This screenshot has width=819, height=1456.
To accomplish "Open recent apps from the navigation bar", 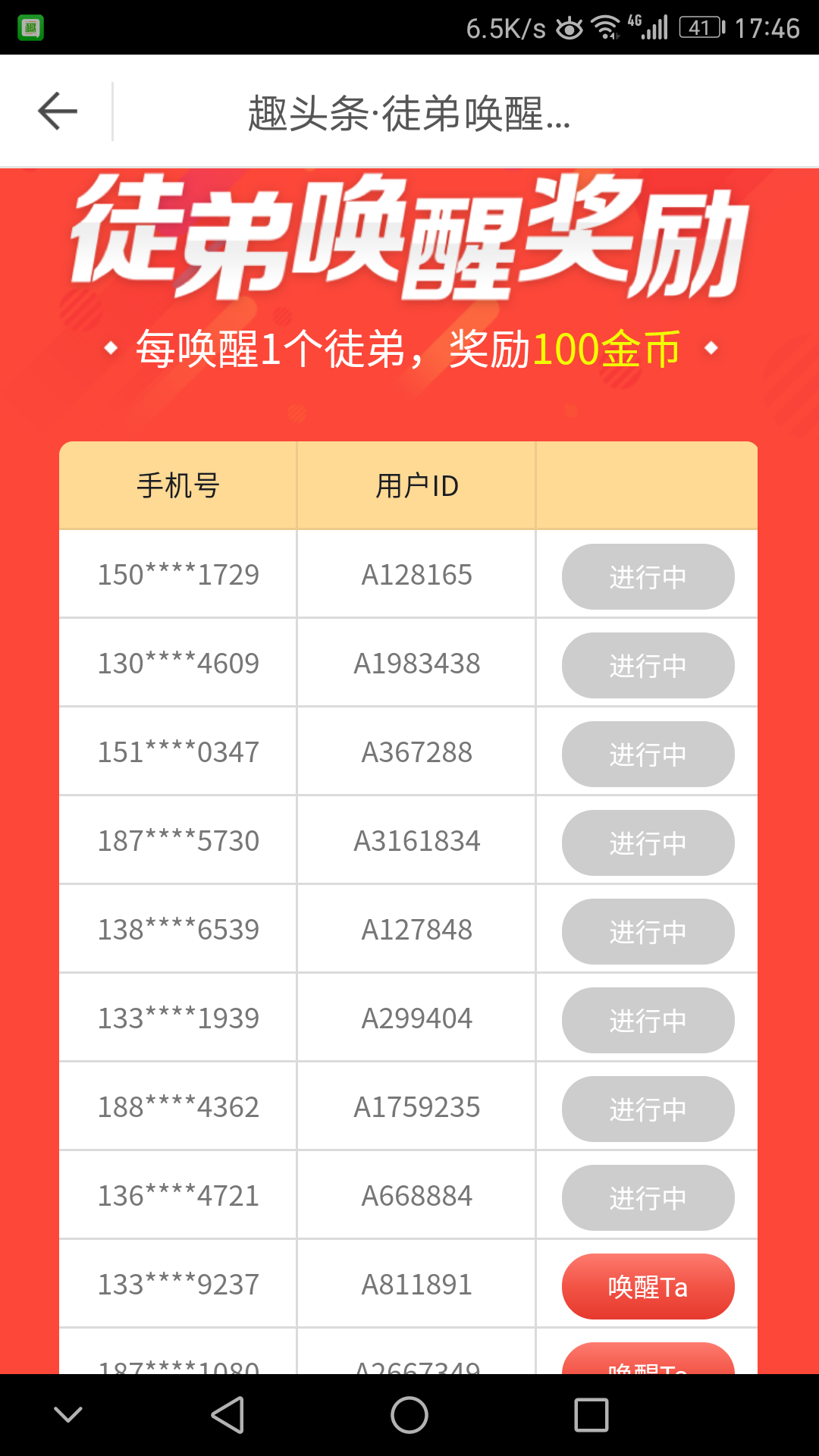I will [591, 1415].
